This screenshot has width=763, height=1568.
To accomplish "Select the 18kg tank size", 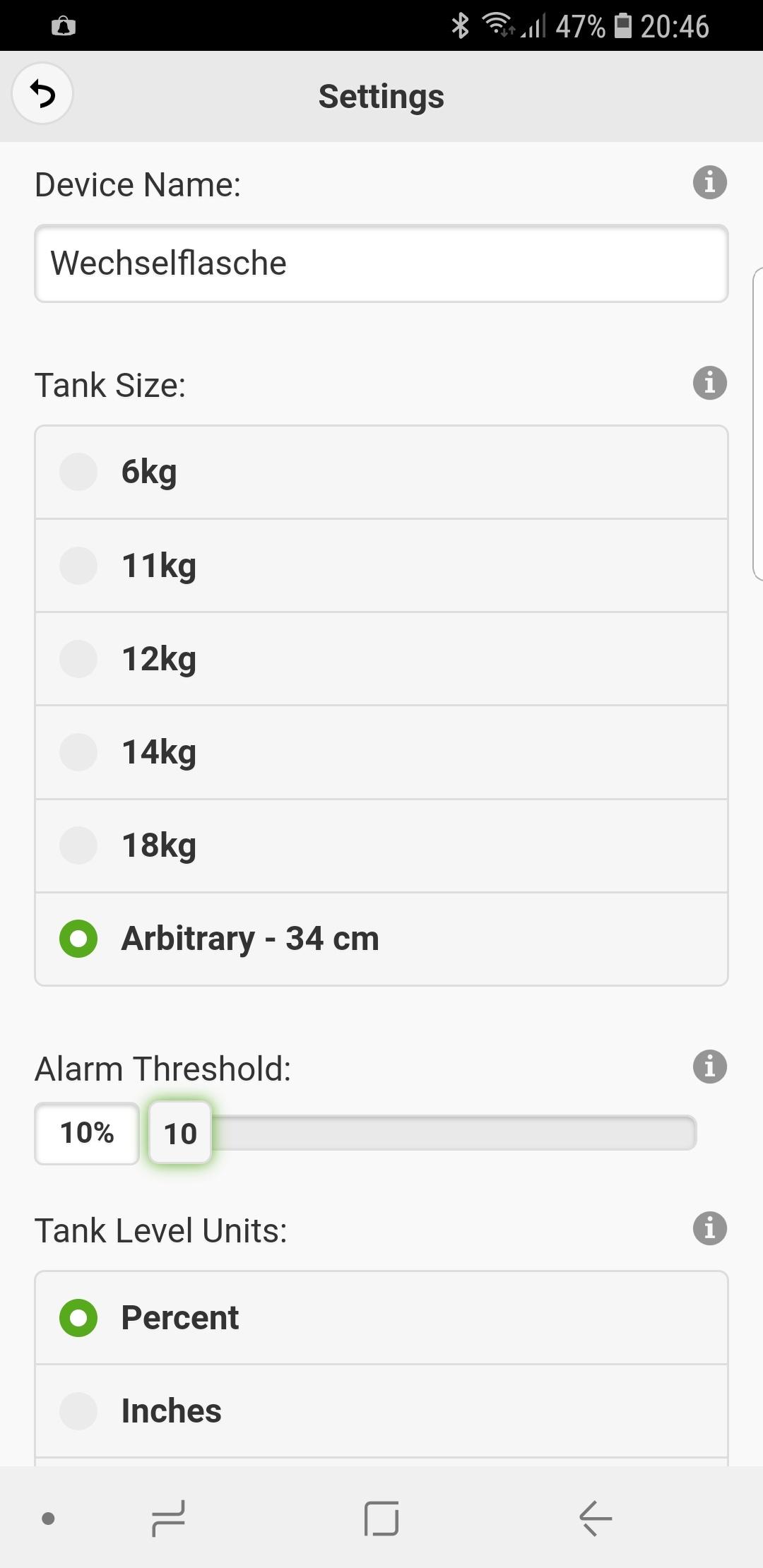I will [381, 845].
